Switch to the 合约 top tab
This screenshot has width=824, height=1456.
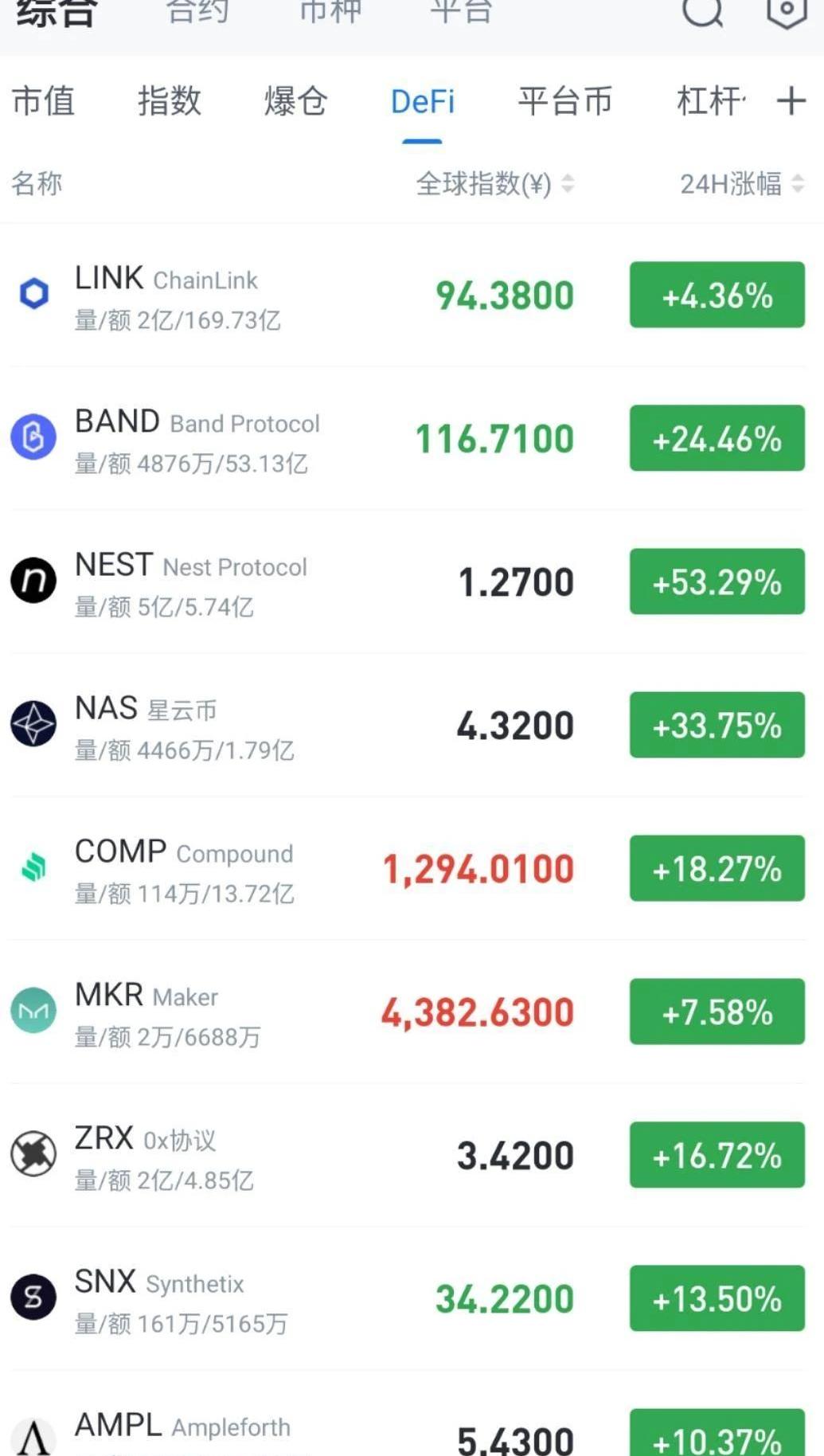tap(197, 11)
